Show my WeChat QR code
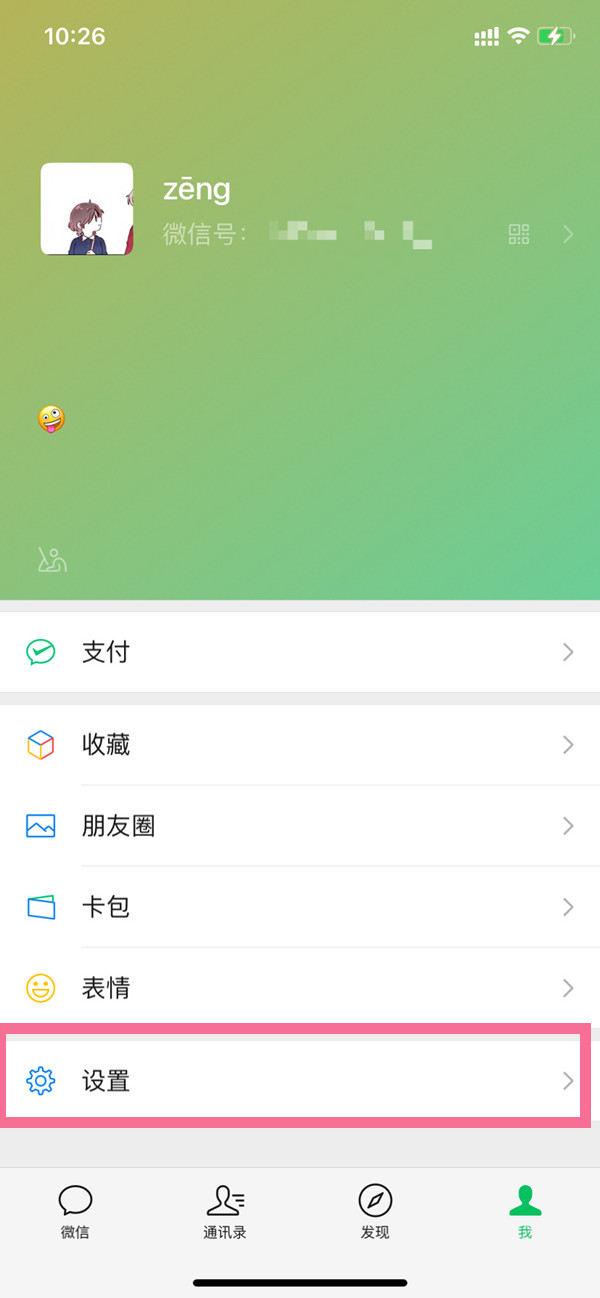Screen dimensions: 600x1298 519,235
